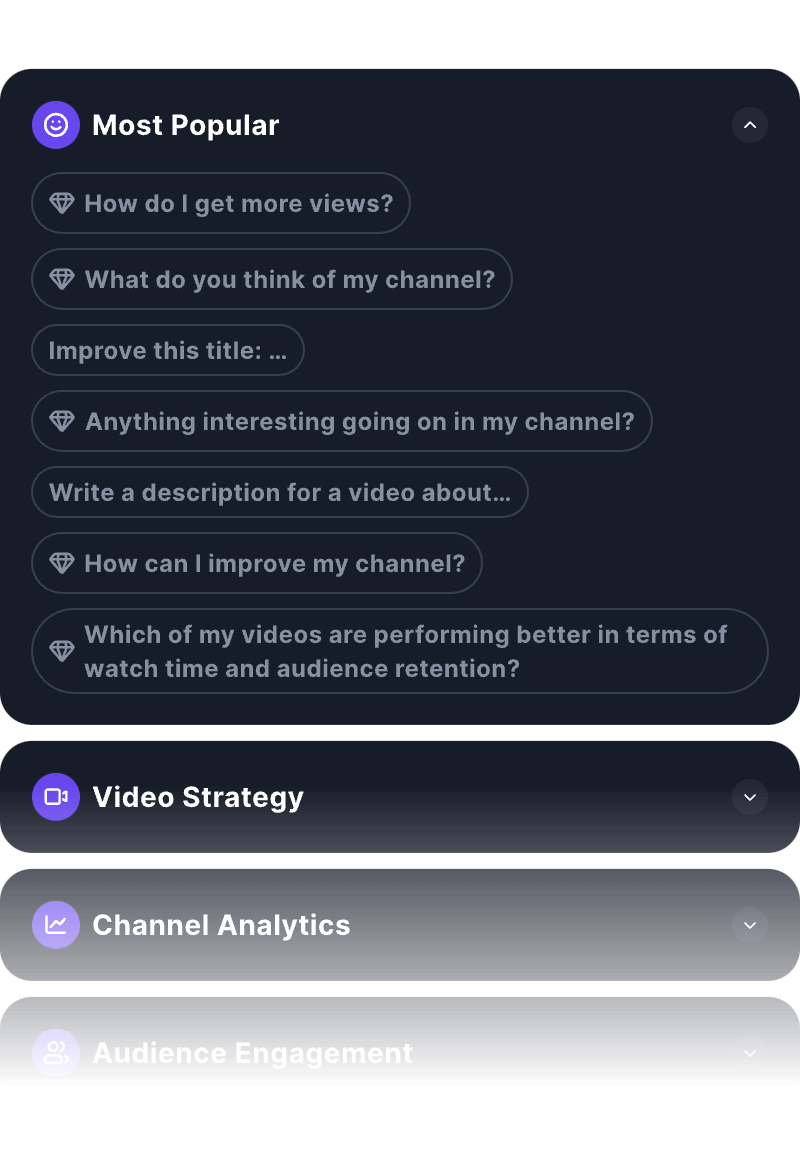Click the diamond icon on 'What do you think of my channel?'

tap(62, 279)
